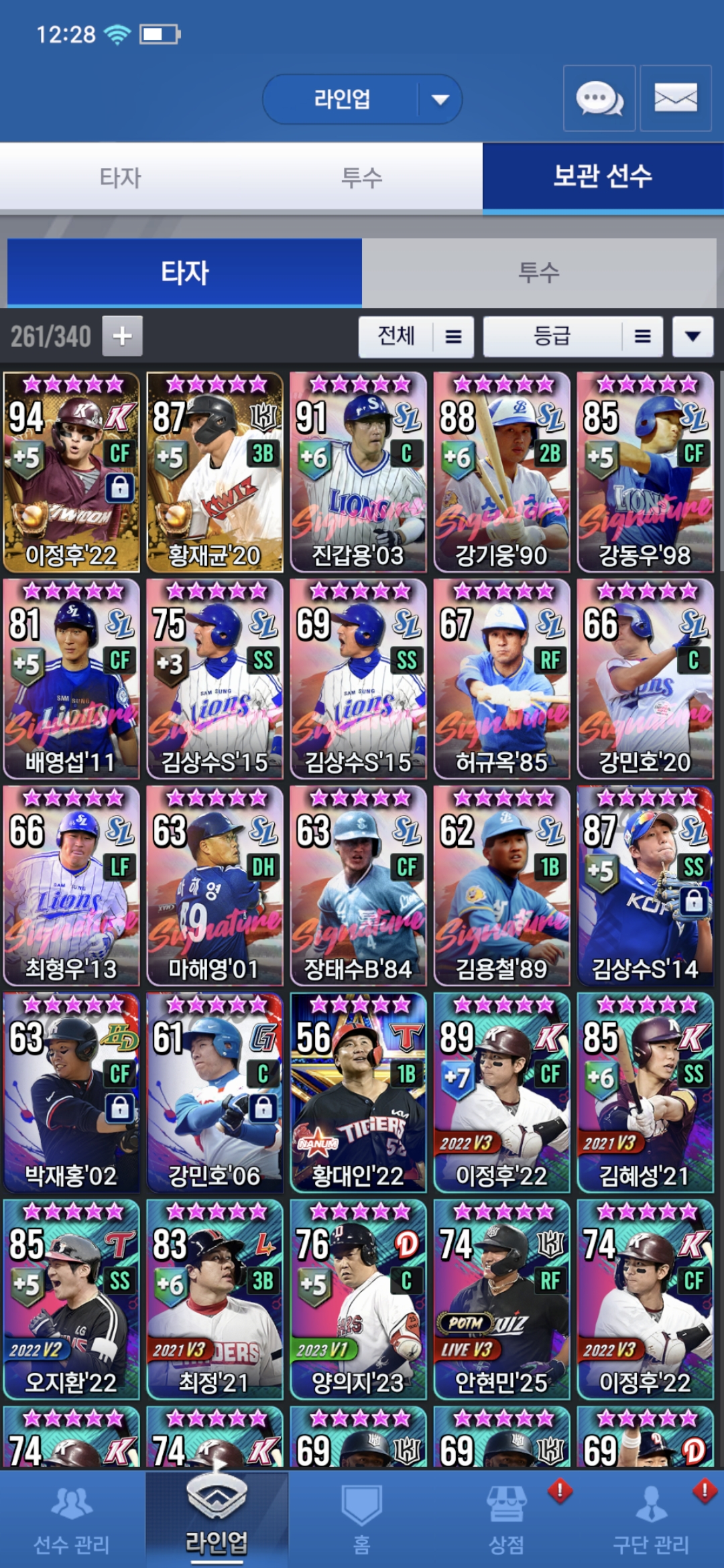Switch to the top 투수 tab
Image resolution: width=724 pixels, height=1568 pixels.
click(361, 178)
